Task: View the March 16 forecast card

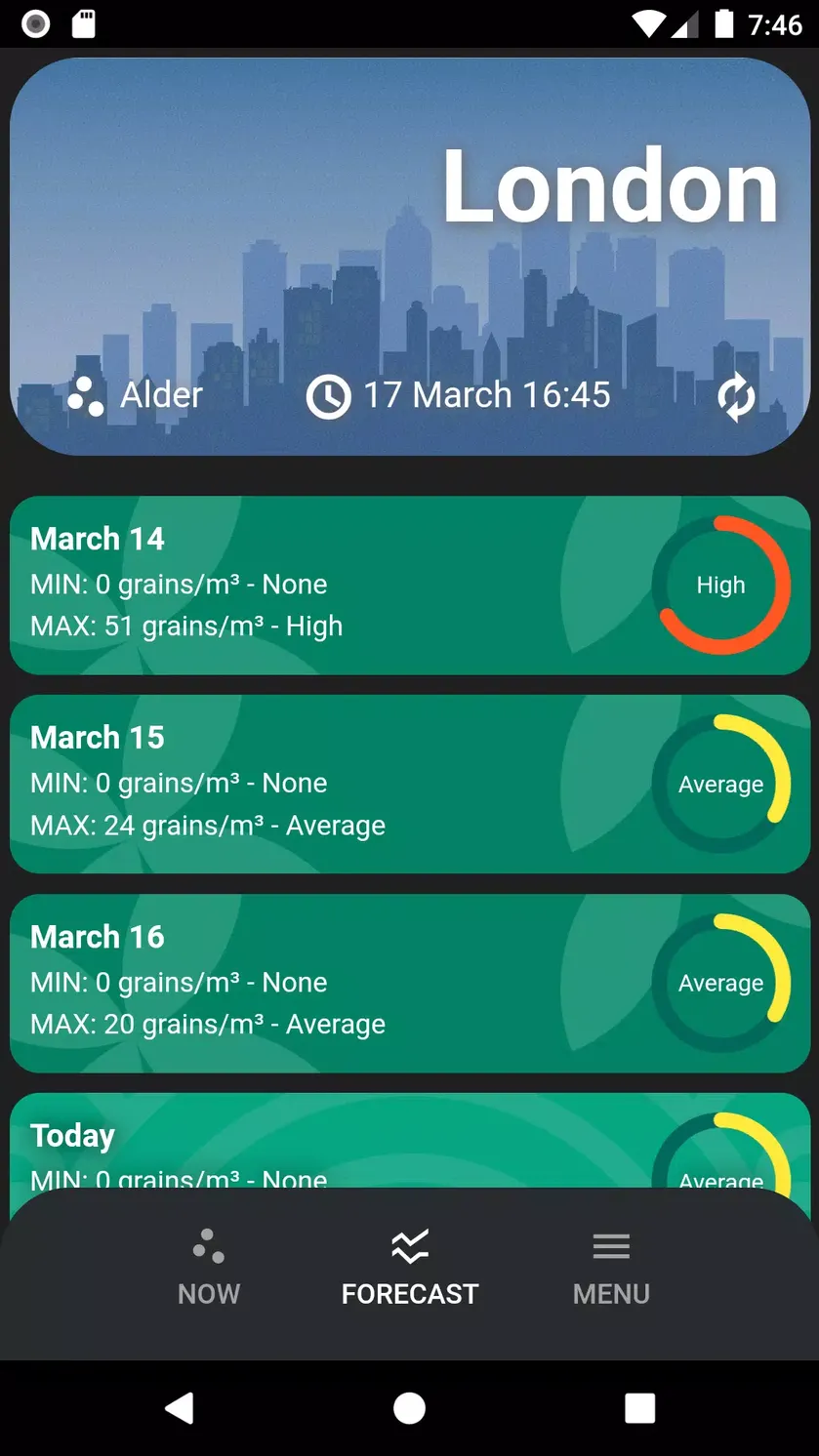Action: (x=410, y=983)
